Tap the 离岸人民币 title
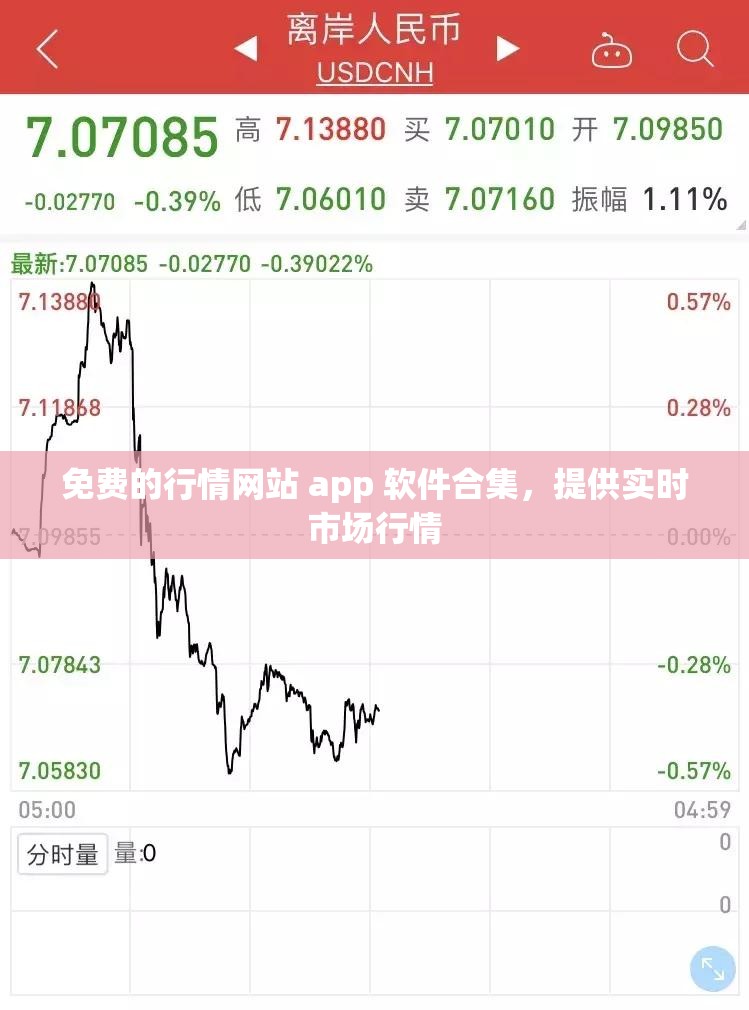749x1010 pixels. [374, 32]
